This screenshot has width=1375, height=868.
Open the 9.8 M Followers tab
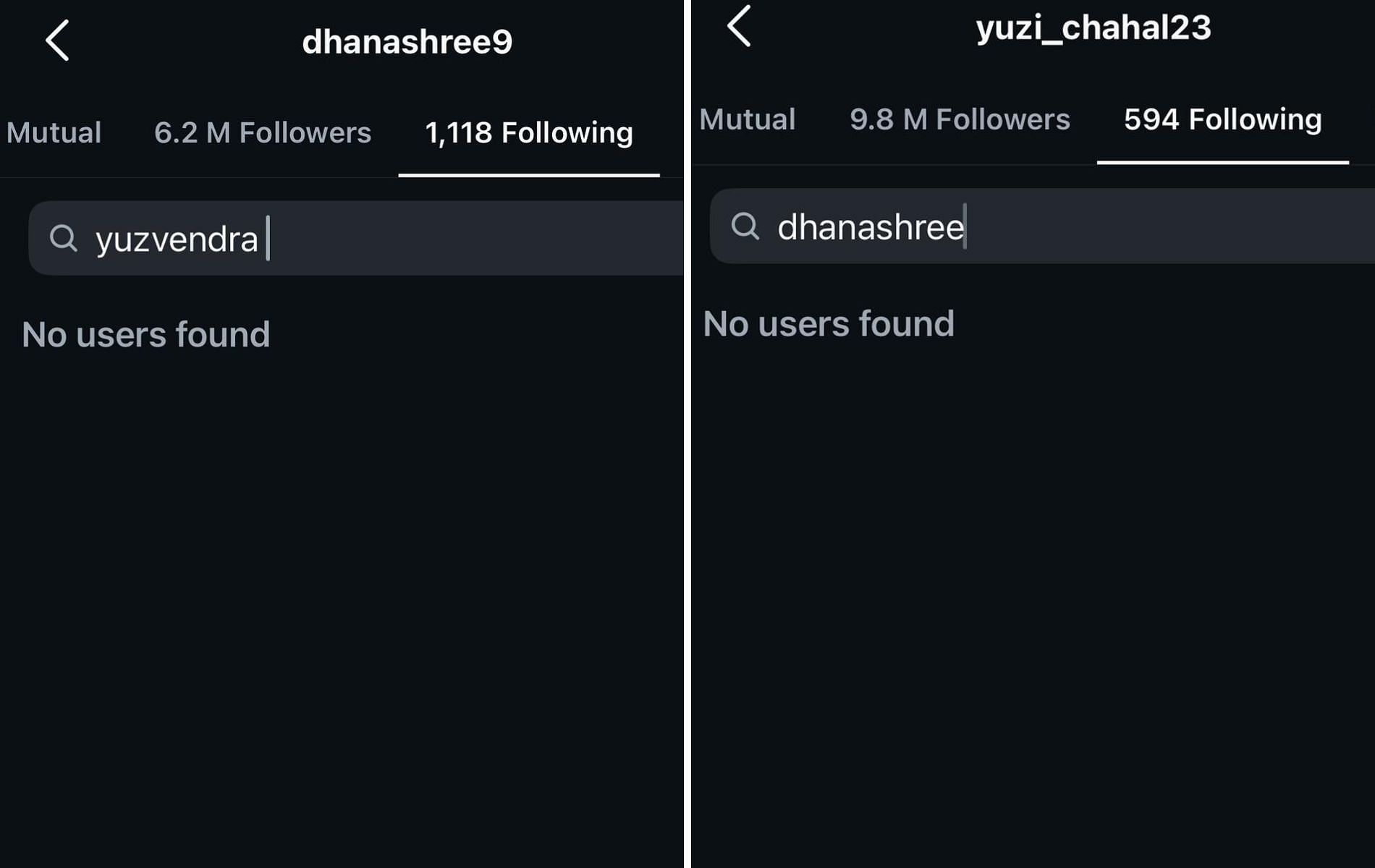pyautogui.click(x=960, y=119)
